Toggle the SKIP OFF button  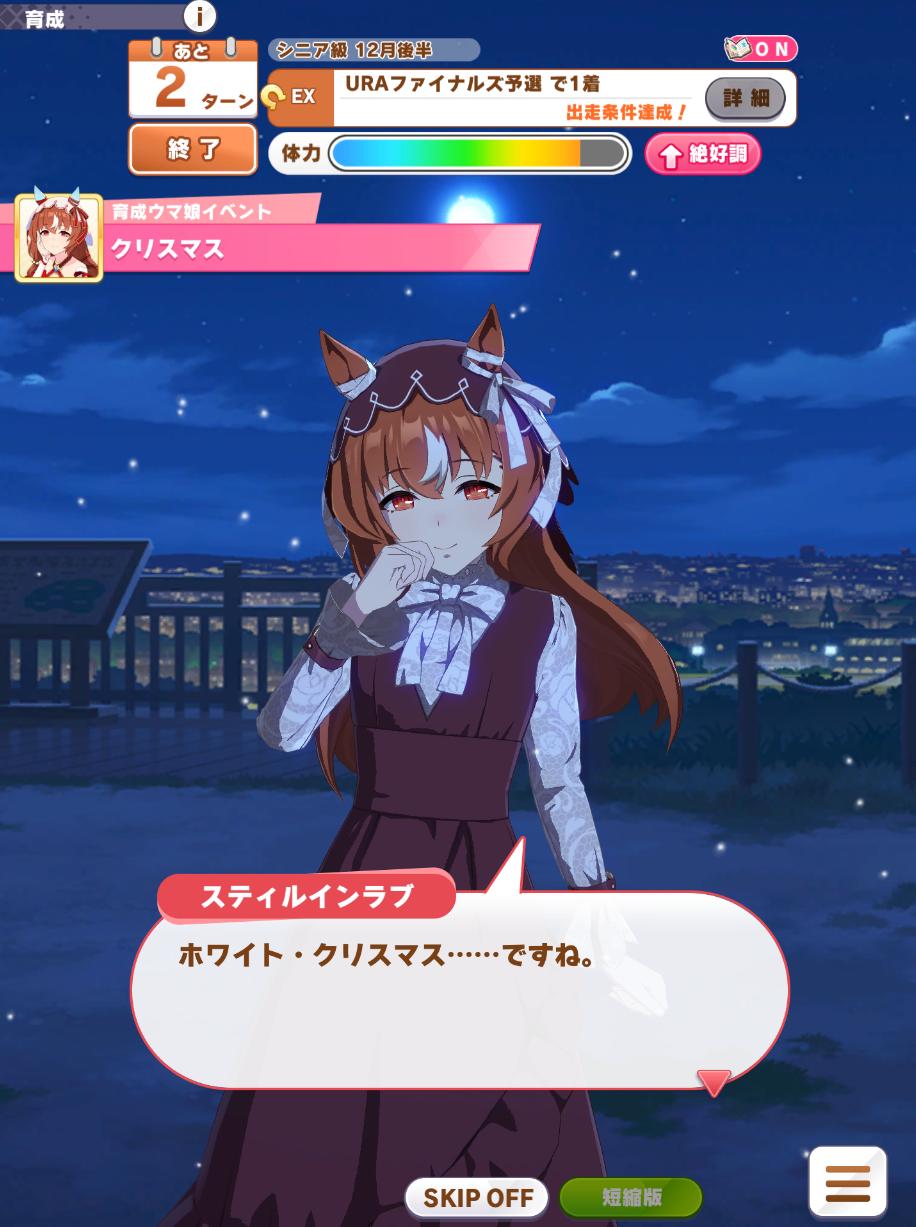477,1197
